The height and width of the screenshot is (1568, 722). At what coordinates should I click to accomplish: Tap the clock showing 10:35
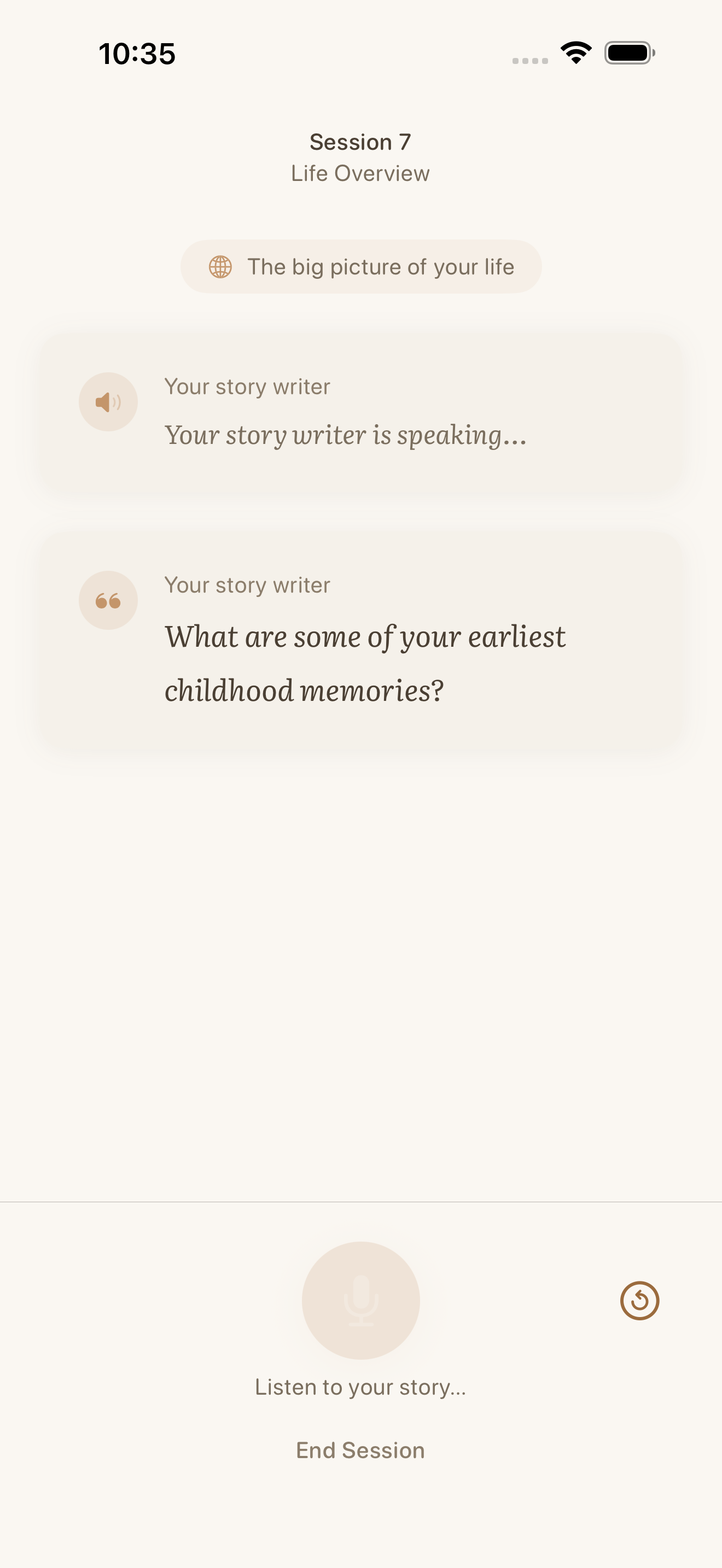coord(138,54)
